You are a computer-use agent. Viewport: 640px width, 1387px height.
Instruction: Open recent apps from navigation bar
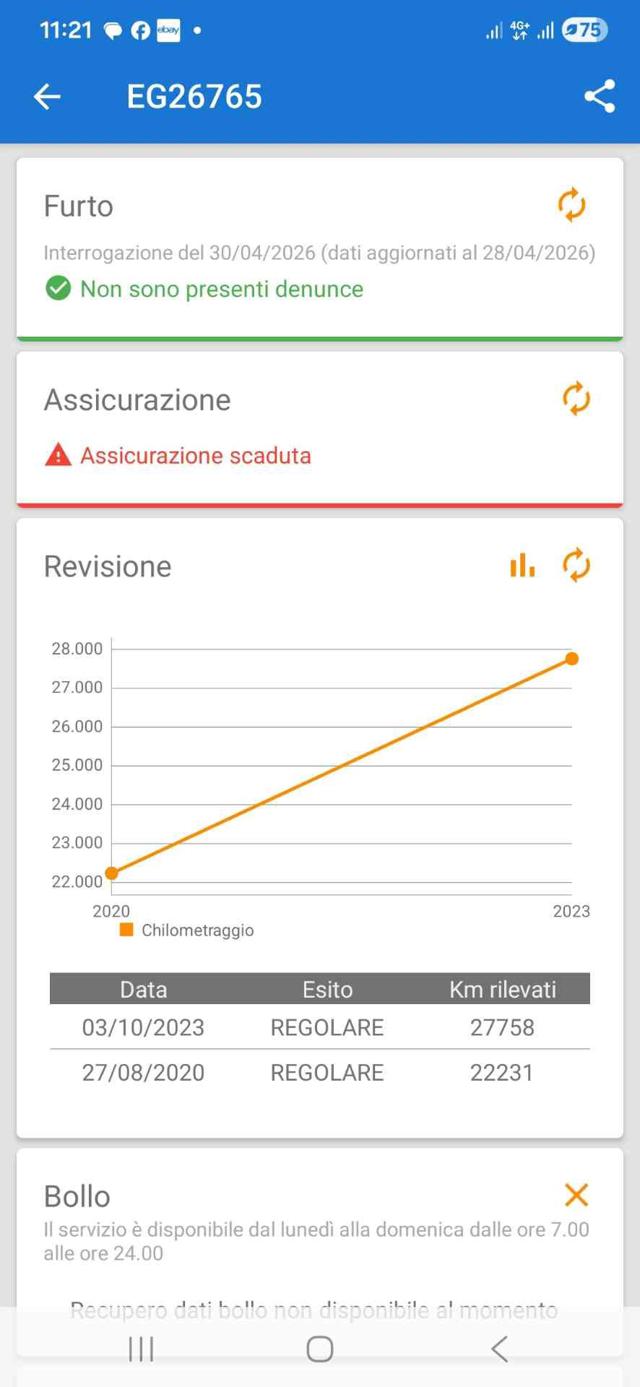coord(141,1349)
